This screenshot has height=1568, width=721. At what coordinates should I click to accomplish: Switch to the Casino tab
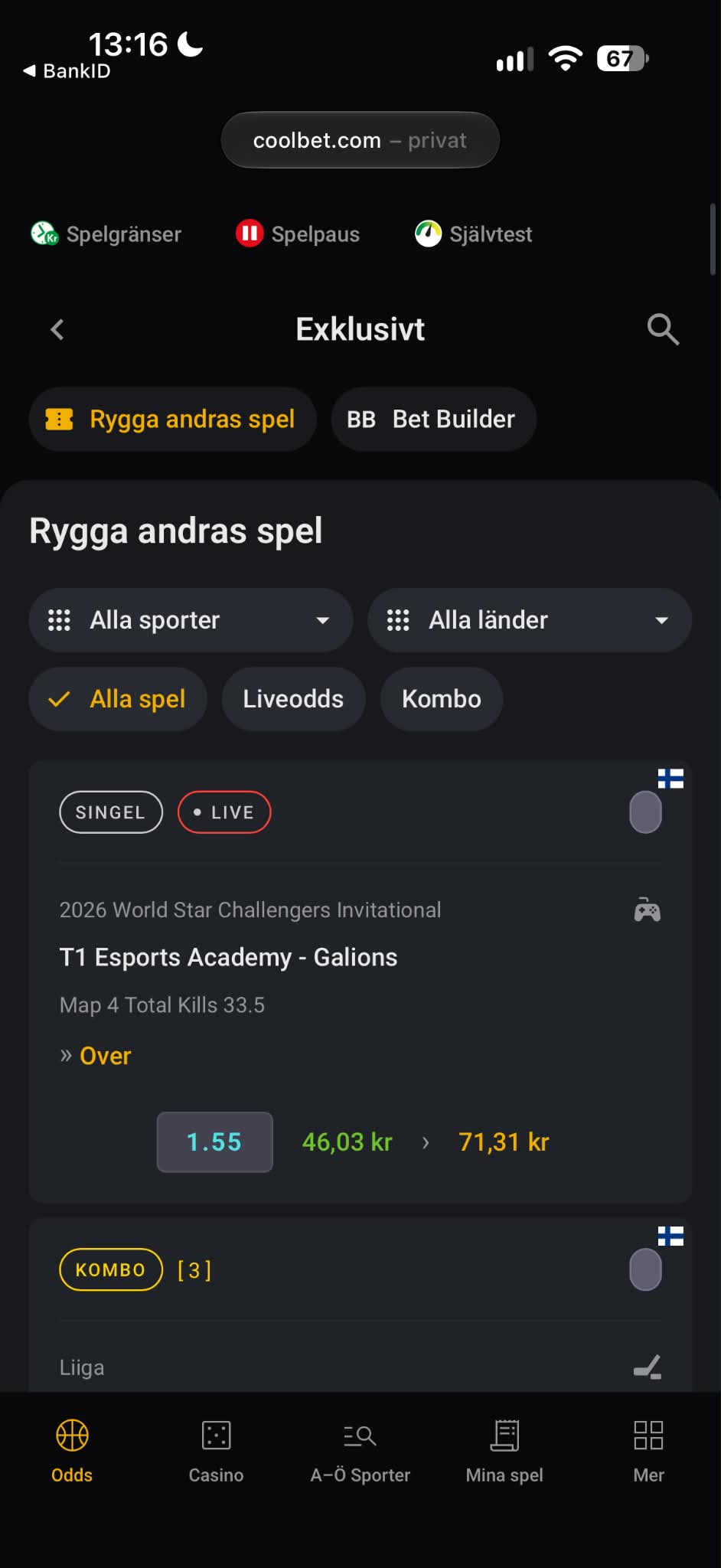click(216, 1452)
